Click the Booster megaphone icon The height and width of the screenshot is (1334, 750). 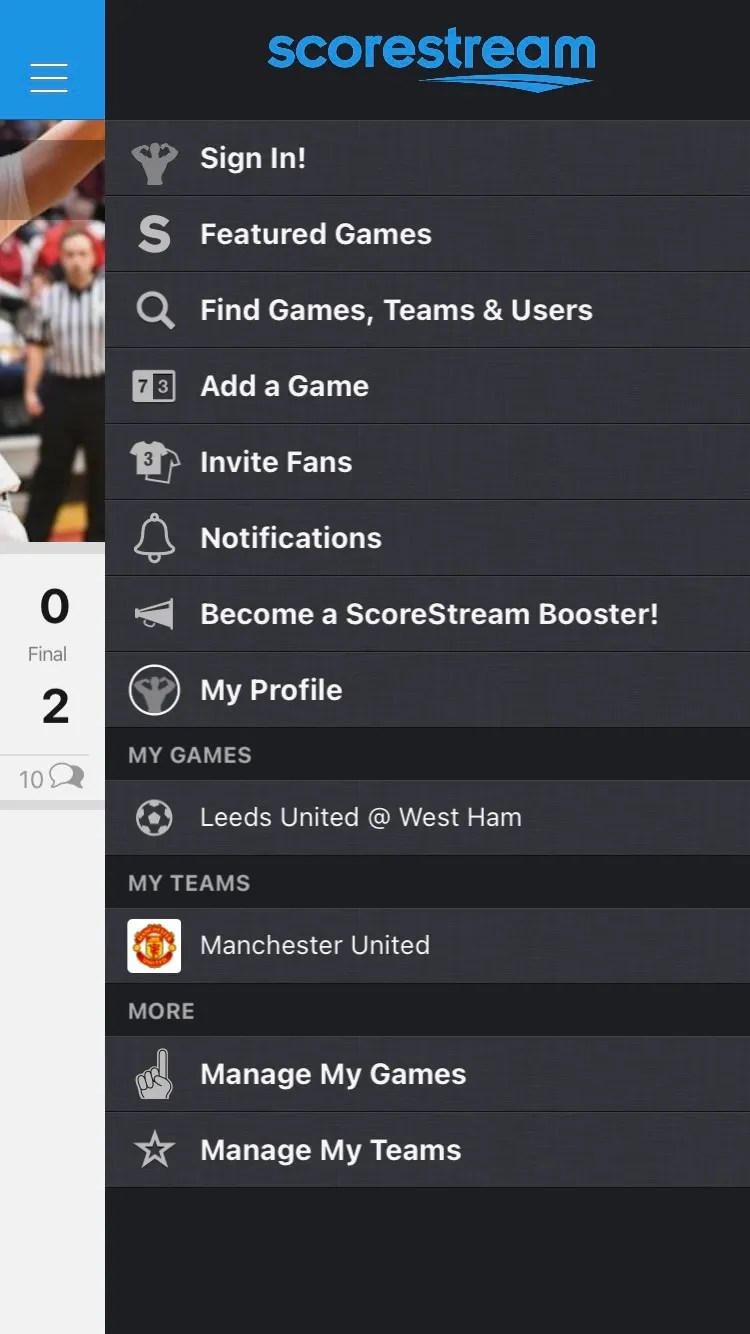(153, 613)
